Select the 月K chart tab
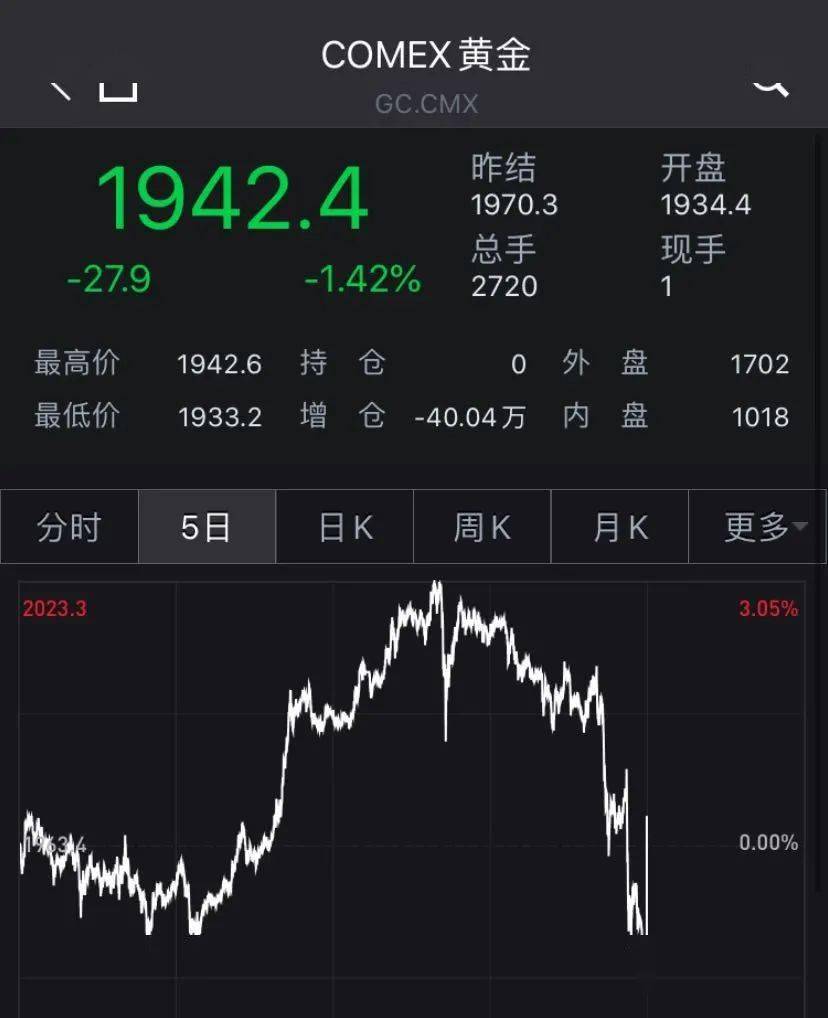The width and height of the screenshot is (828, 1018). click(x=620, y=526)
